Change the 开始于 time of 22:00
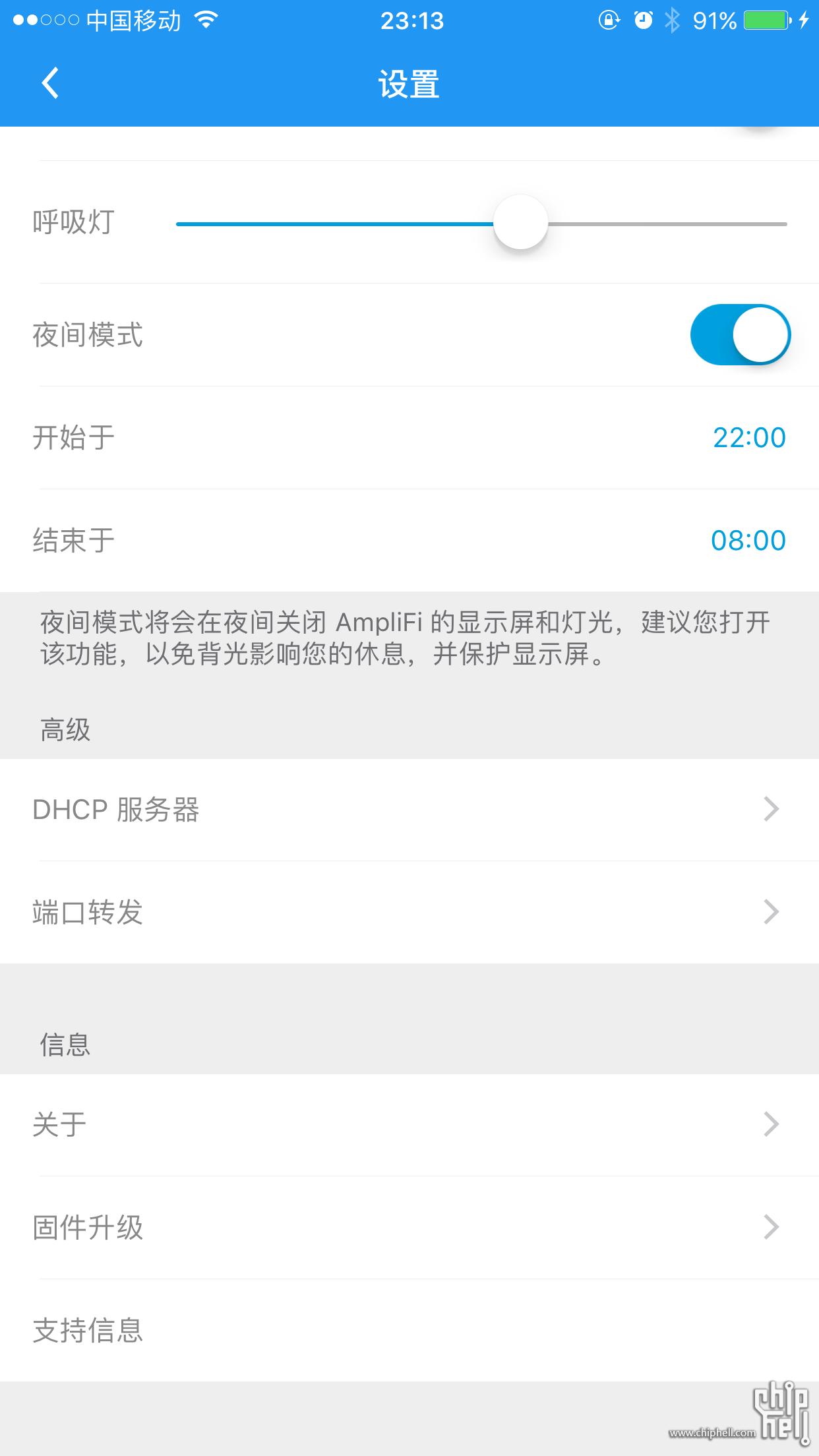Screen dimensions: 819x1456 749,438
